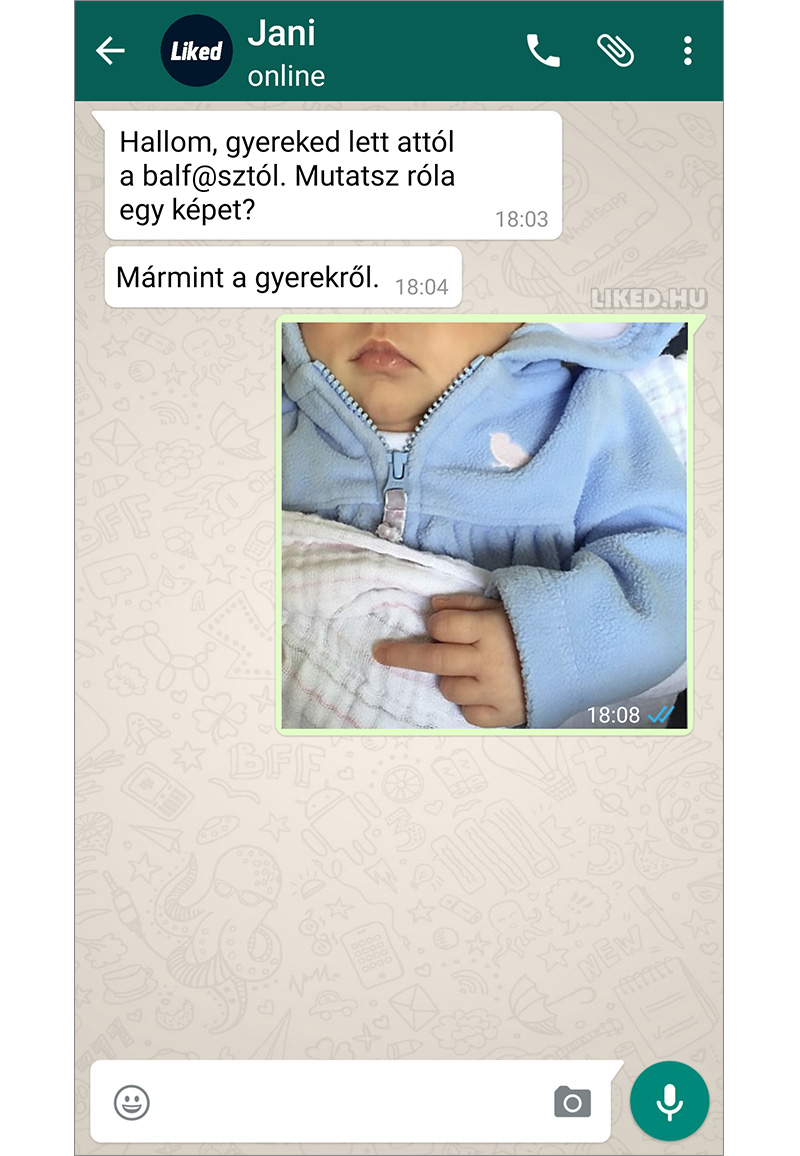
Task: Open the three-dot overflow menu
Action: click(x=687, y=50)
